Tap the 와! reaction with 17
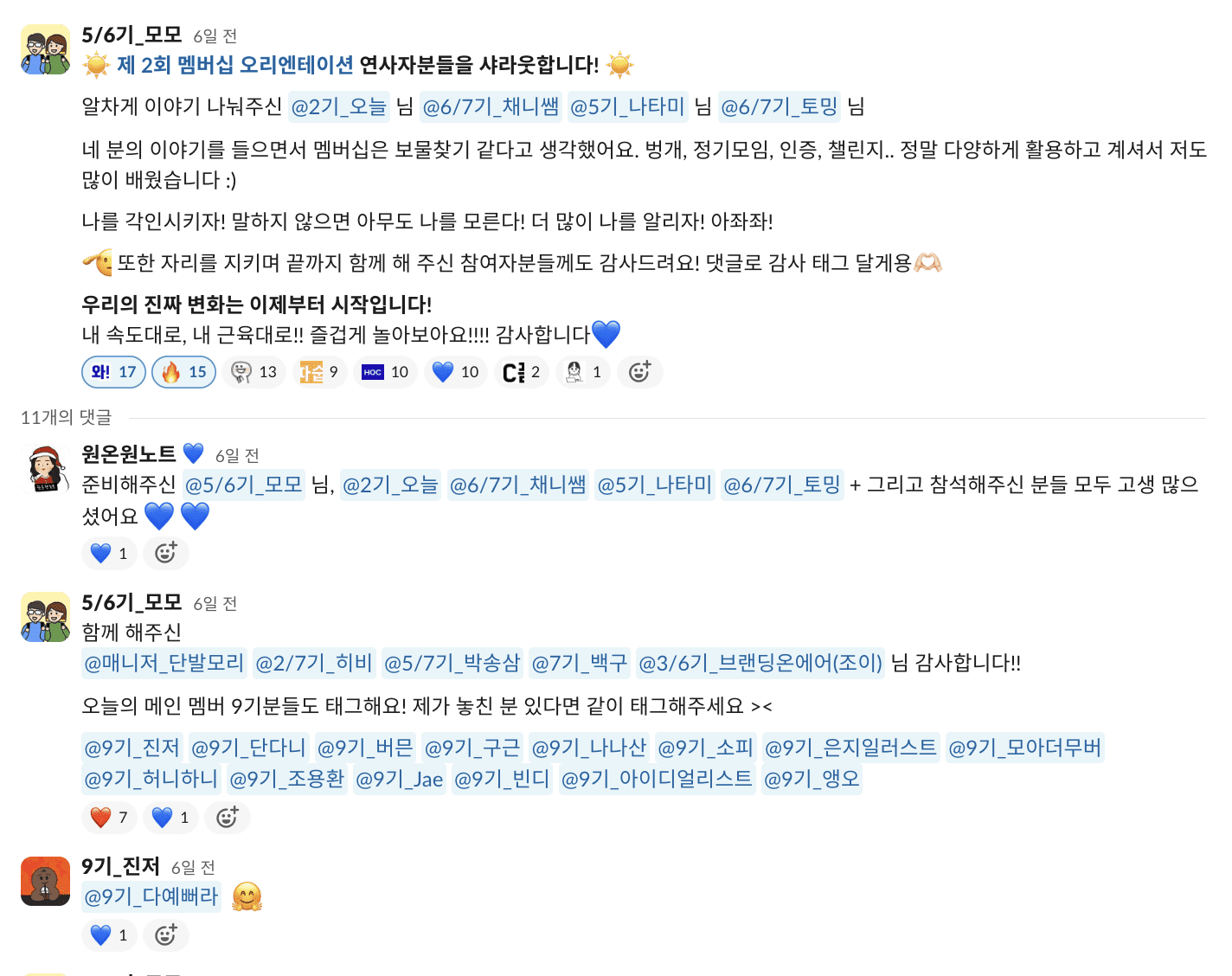The width and height of the screenshot is (1232, 976). point(113,372)
